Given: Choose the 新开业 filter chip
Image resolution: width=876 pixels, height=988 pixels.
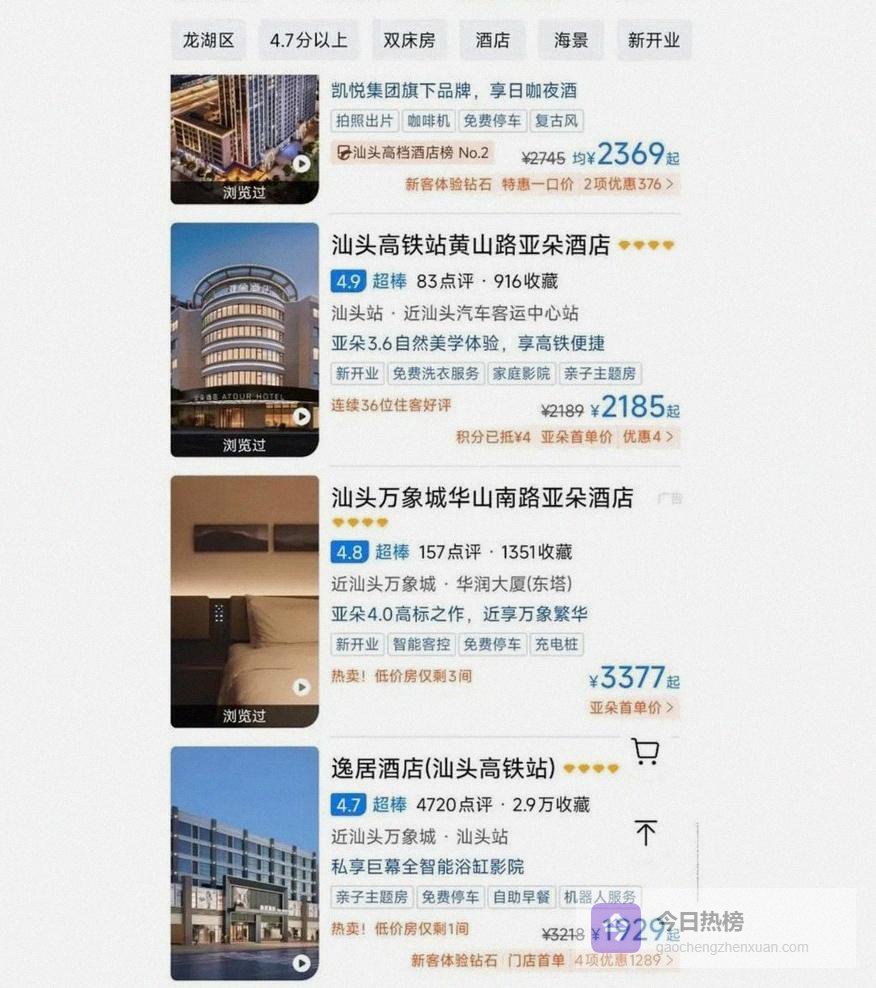Looking at the screenshot, I should coord(653,41).
